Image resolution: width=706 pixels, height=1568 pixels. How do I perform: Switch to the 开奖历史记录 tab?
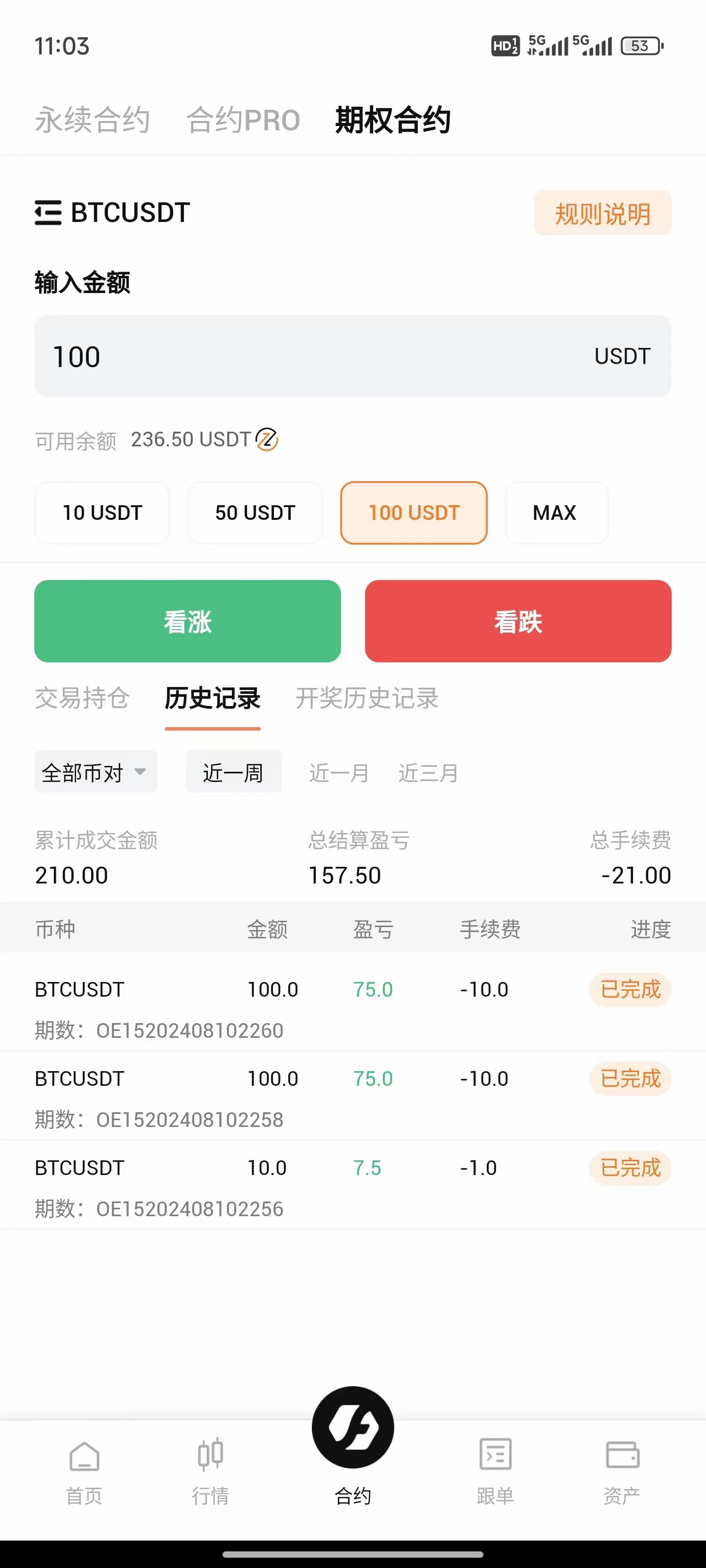point(367,698)
